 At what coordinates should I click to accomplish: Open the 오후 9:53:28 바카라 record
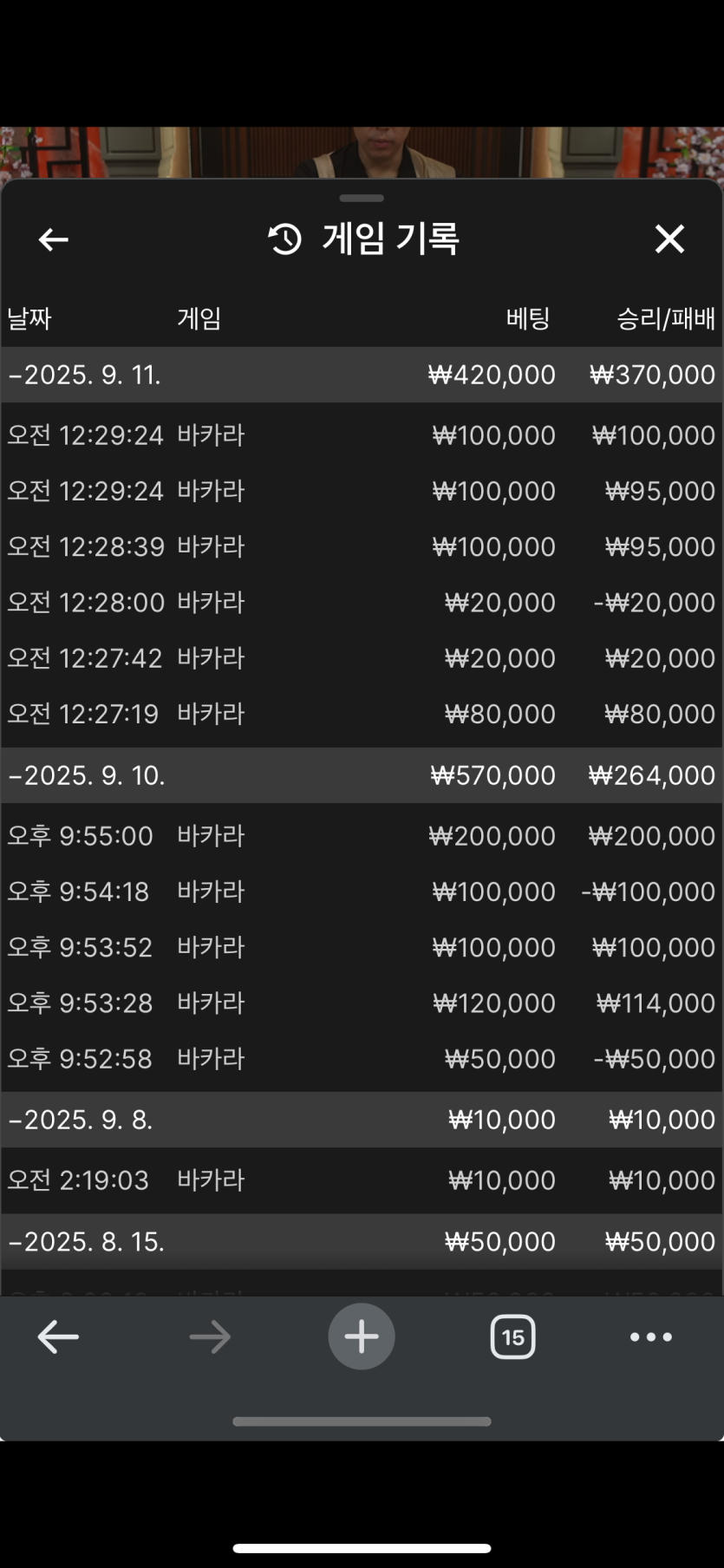(361, 1003)
